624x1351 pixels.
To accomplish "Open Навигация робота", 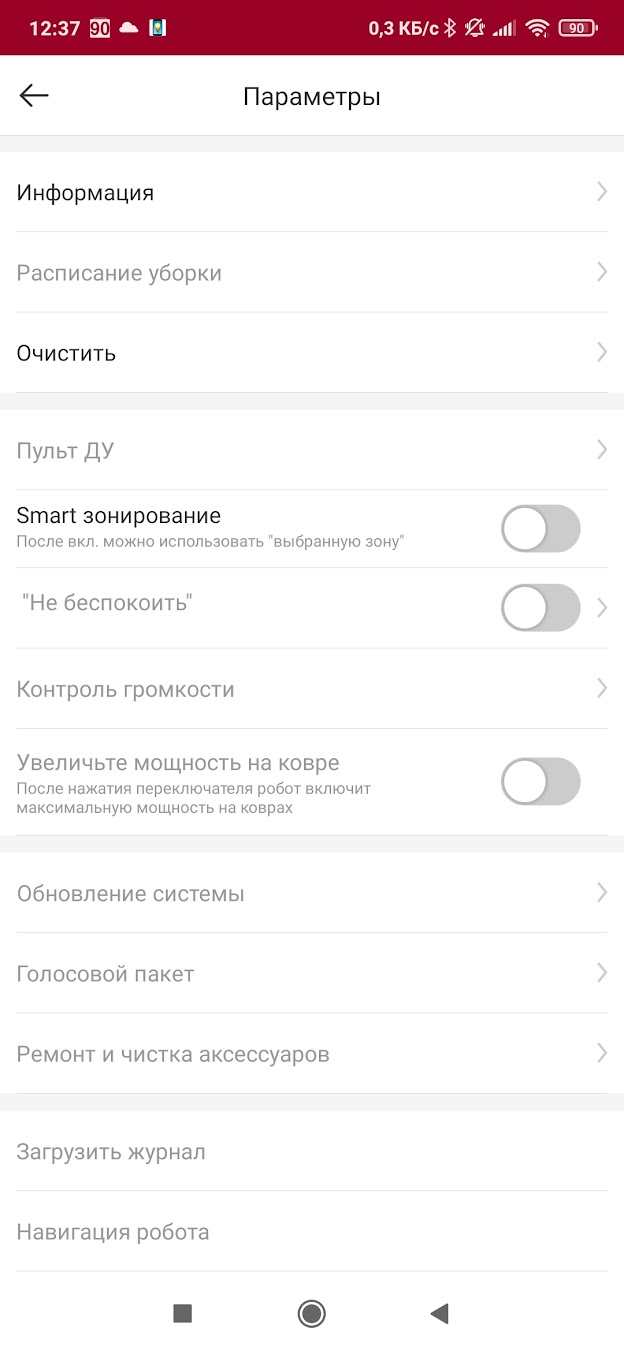I will pyautogui.click(x=311, y=1232).
